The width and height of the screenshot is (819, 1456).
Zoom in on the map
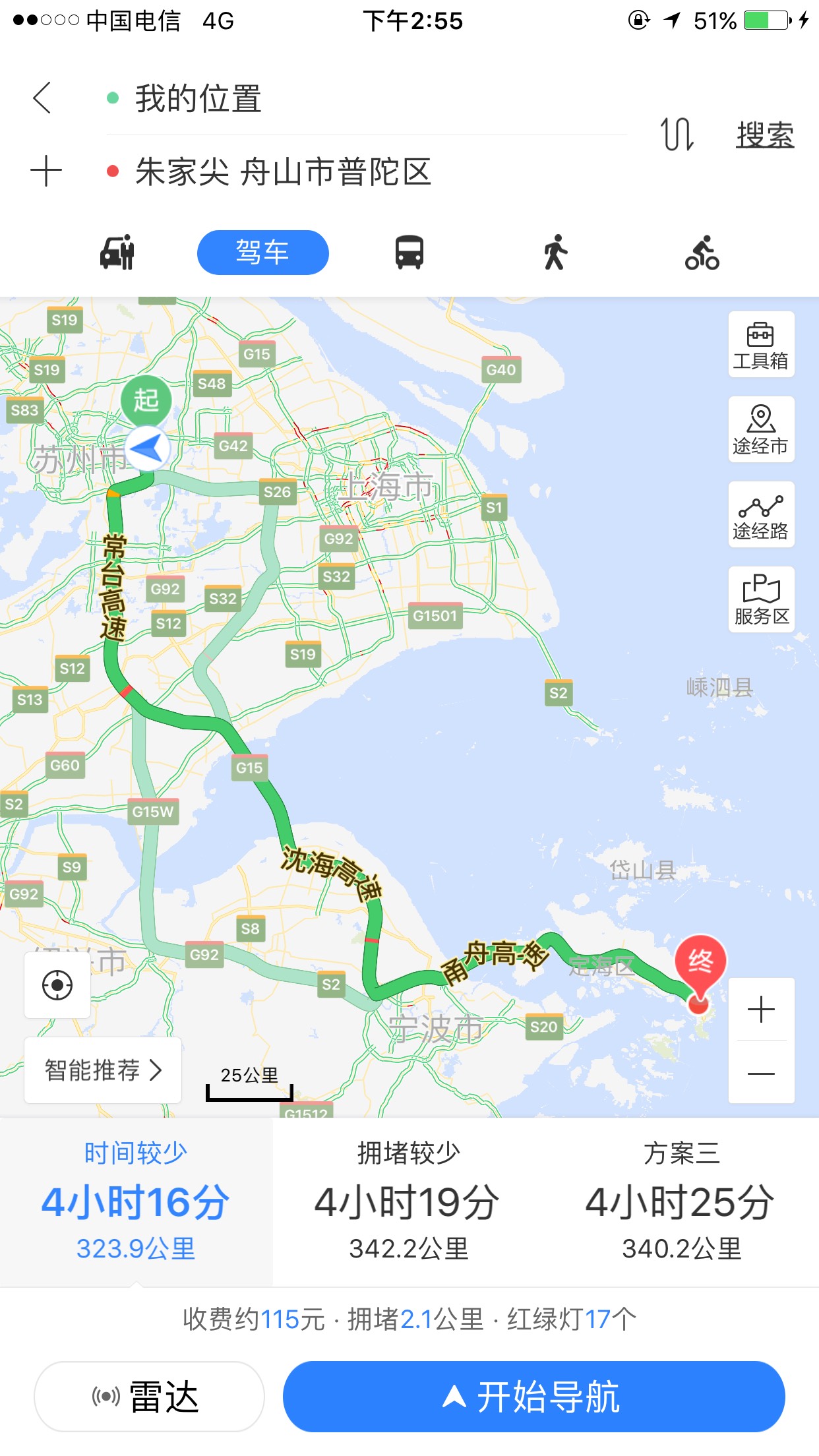(x=761, y=1010)
